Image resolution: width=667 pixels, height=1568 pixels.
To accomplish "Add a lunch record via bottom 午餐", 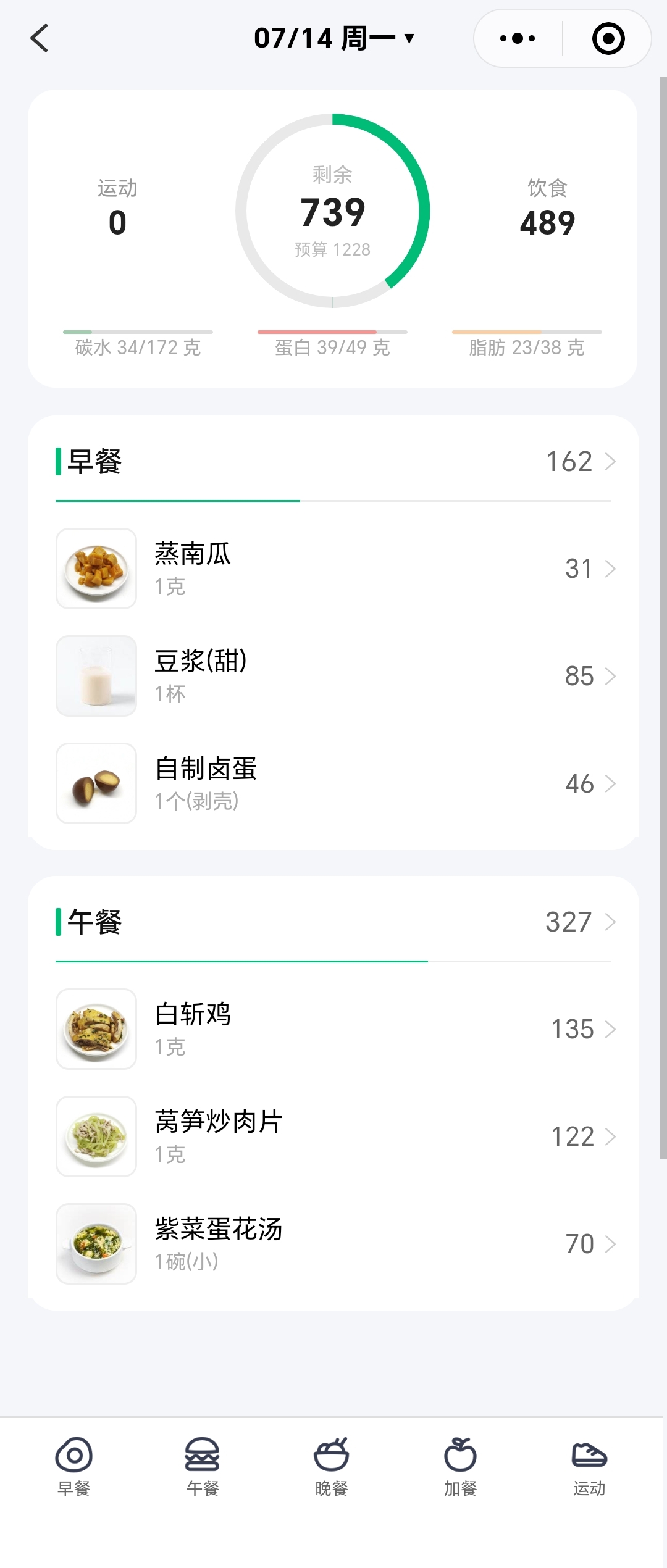I will (203, 1466).
